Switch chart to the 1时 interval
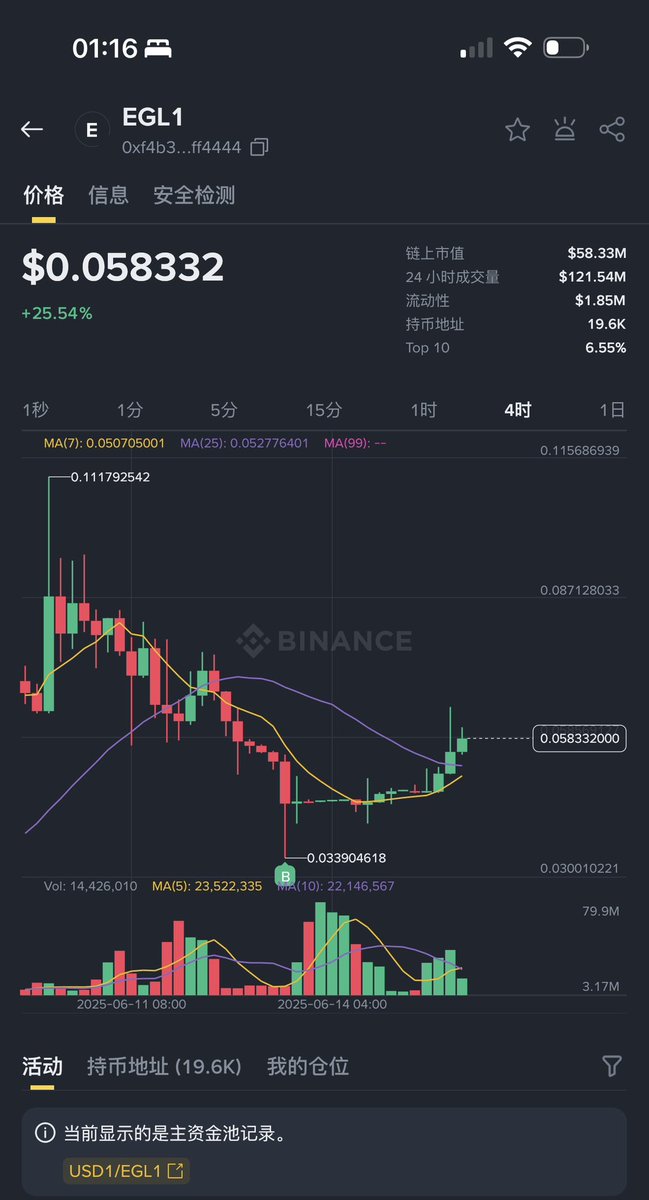Image resolution: width=649 pixels, height=1200 pixels. point(423,410)
